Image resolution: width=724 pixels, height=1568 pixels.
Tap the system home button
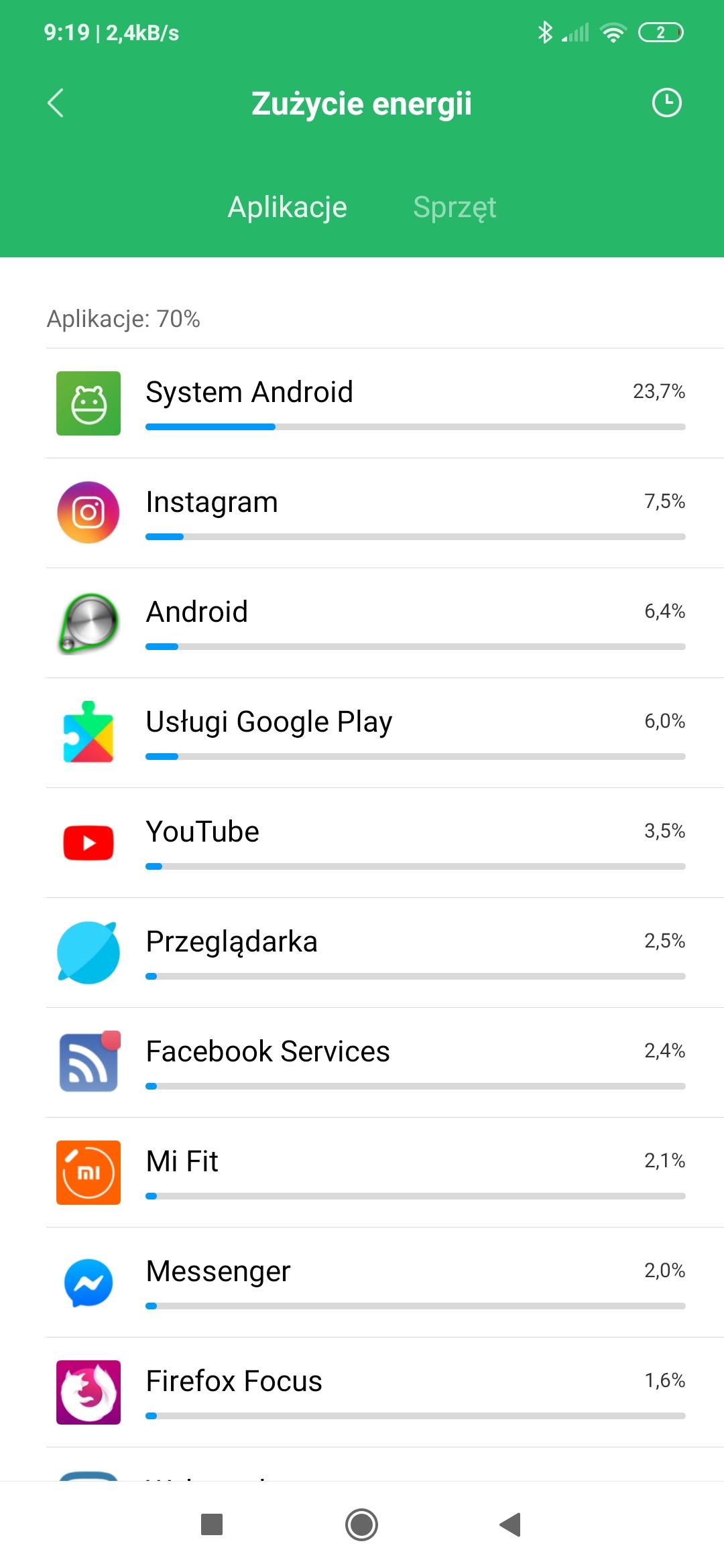(x=361, y=1524)
